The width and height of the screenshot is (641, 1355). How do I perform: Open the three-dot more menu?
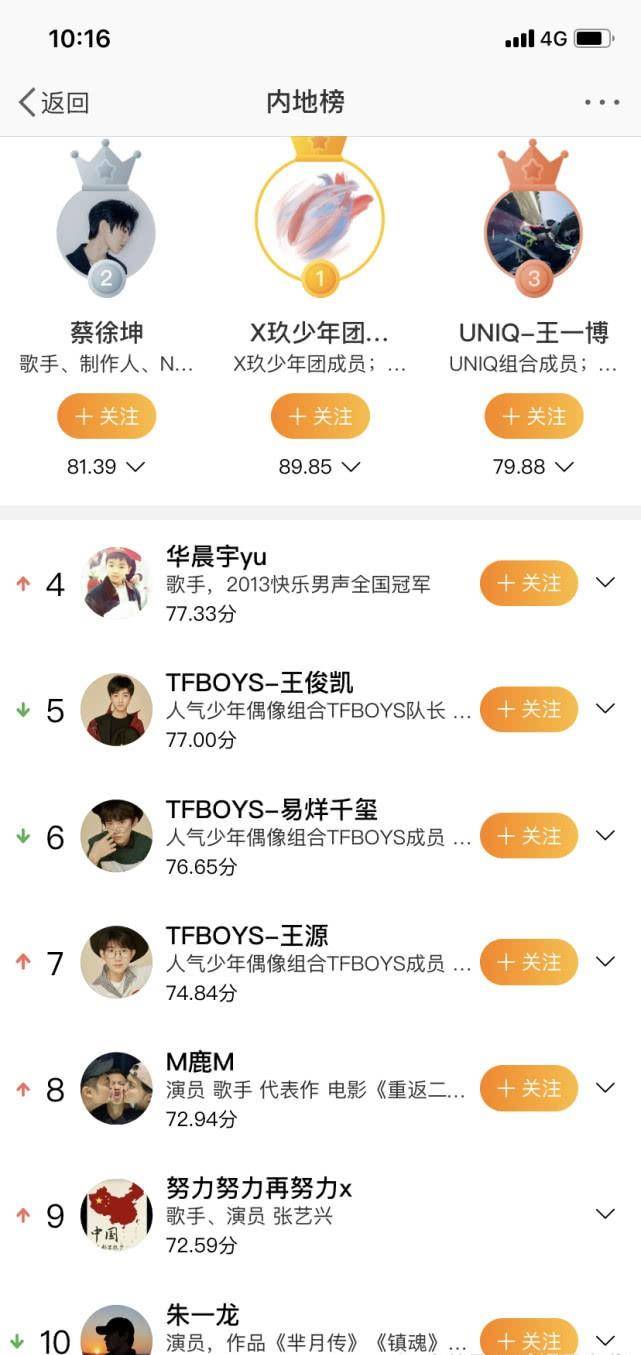point(602,102)
